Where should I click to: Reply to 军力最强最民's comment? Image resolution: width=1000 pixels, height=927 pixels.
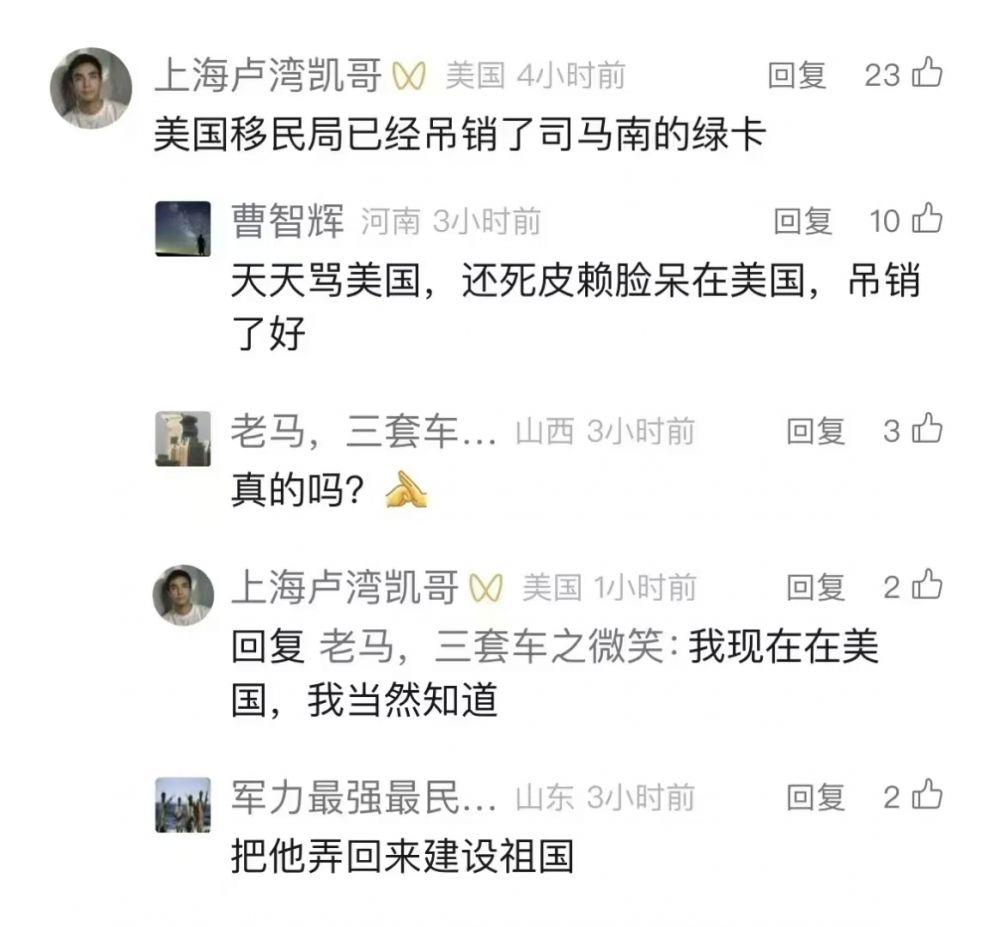click(x=815, y=797)
